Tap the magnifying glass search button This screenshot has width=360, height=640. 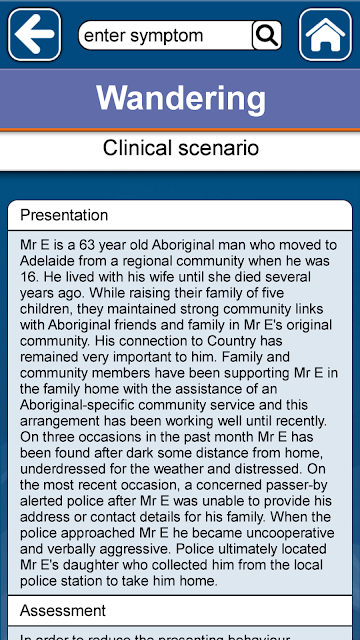(x=267, y=36)
